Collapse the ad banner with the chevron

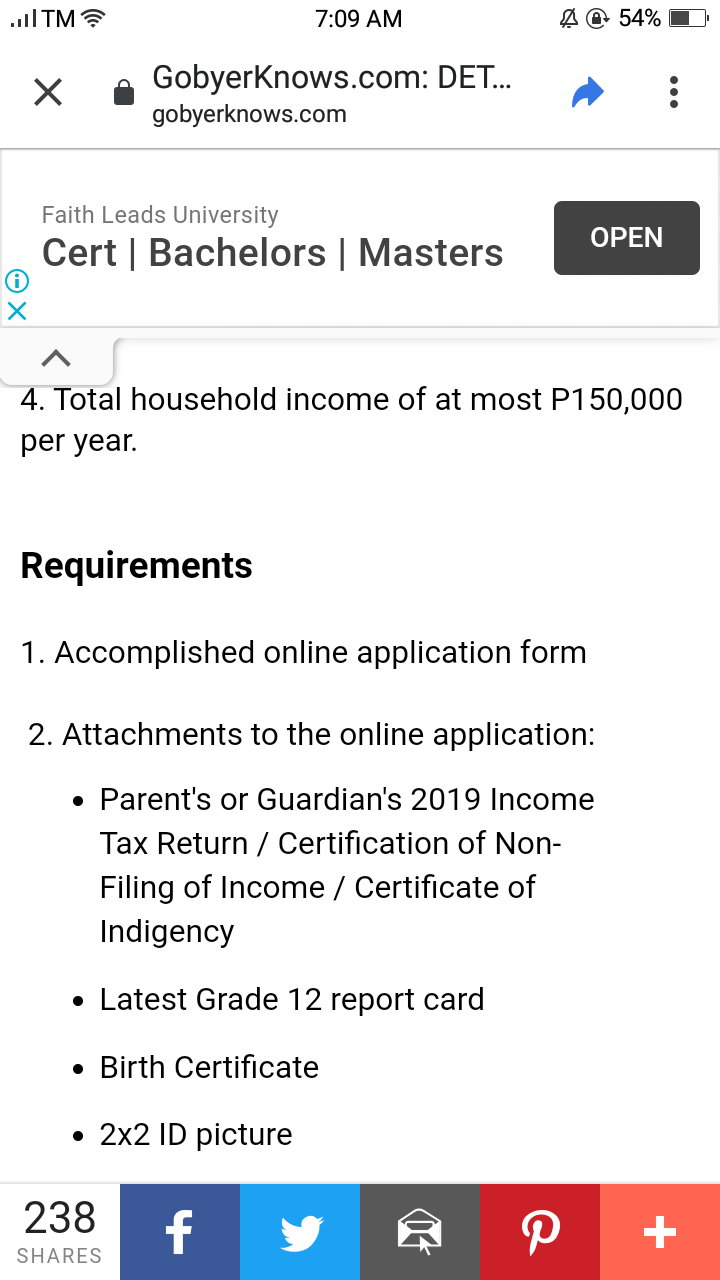point(56,357)
